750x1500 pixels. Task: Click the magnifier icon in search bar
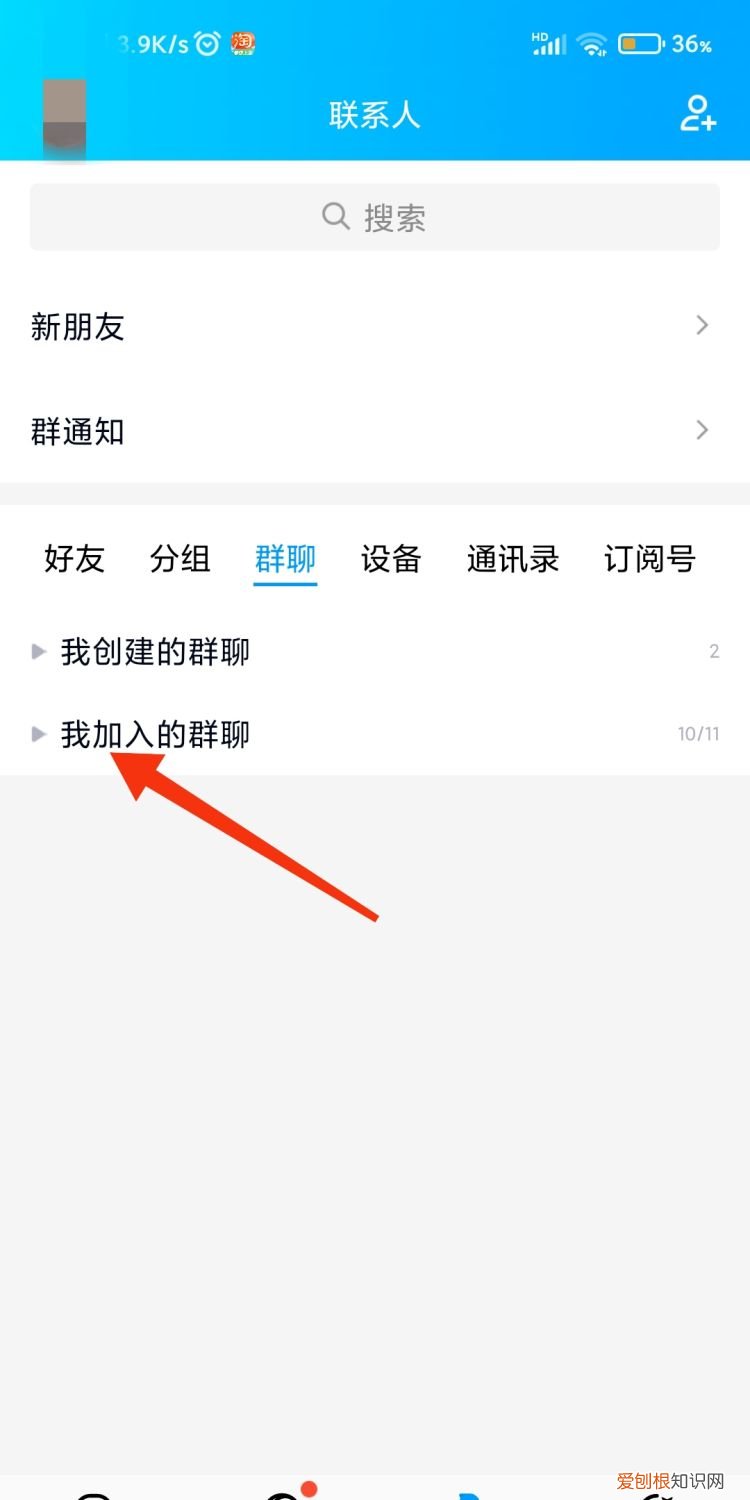pos(335,216)
